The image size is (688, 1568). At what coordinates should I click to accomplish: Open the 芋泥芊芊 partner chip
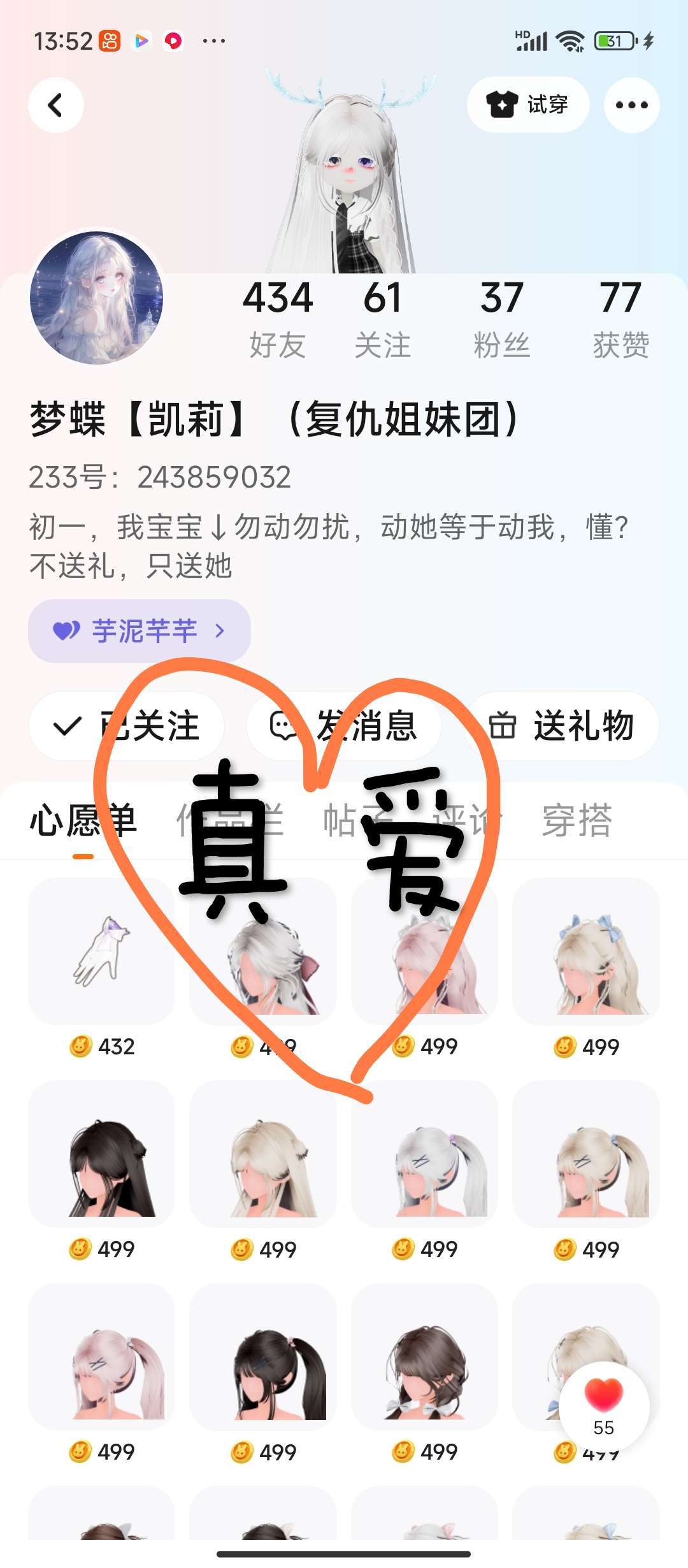139,631
